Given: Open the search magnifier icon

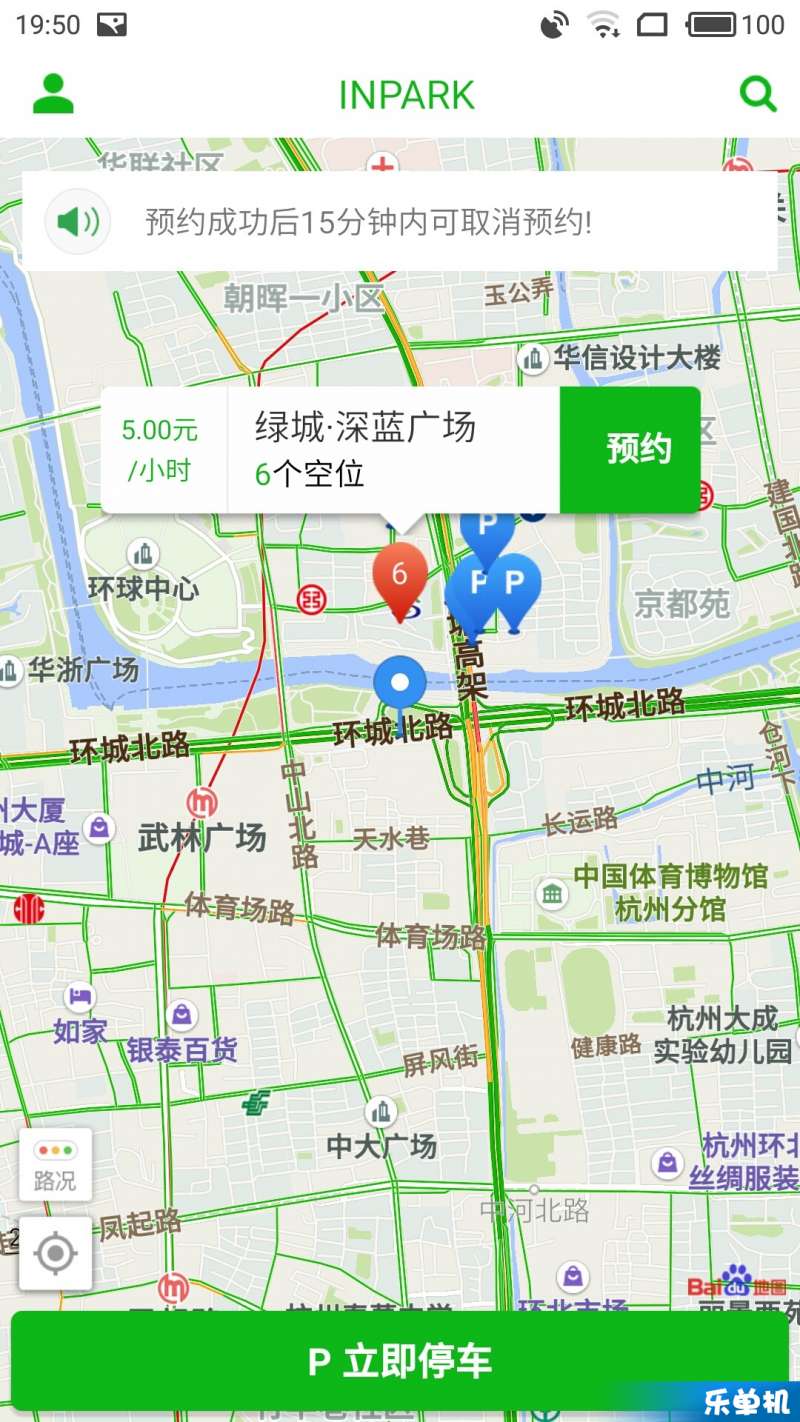Looking at the screenshot, I should tap(757, 94).
